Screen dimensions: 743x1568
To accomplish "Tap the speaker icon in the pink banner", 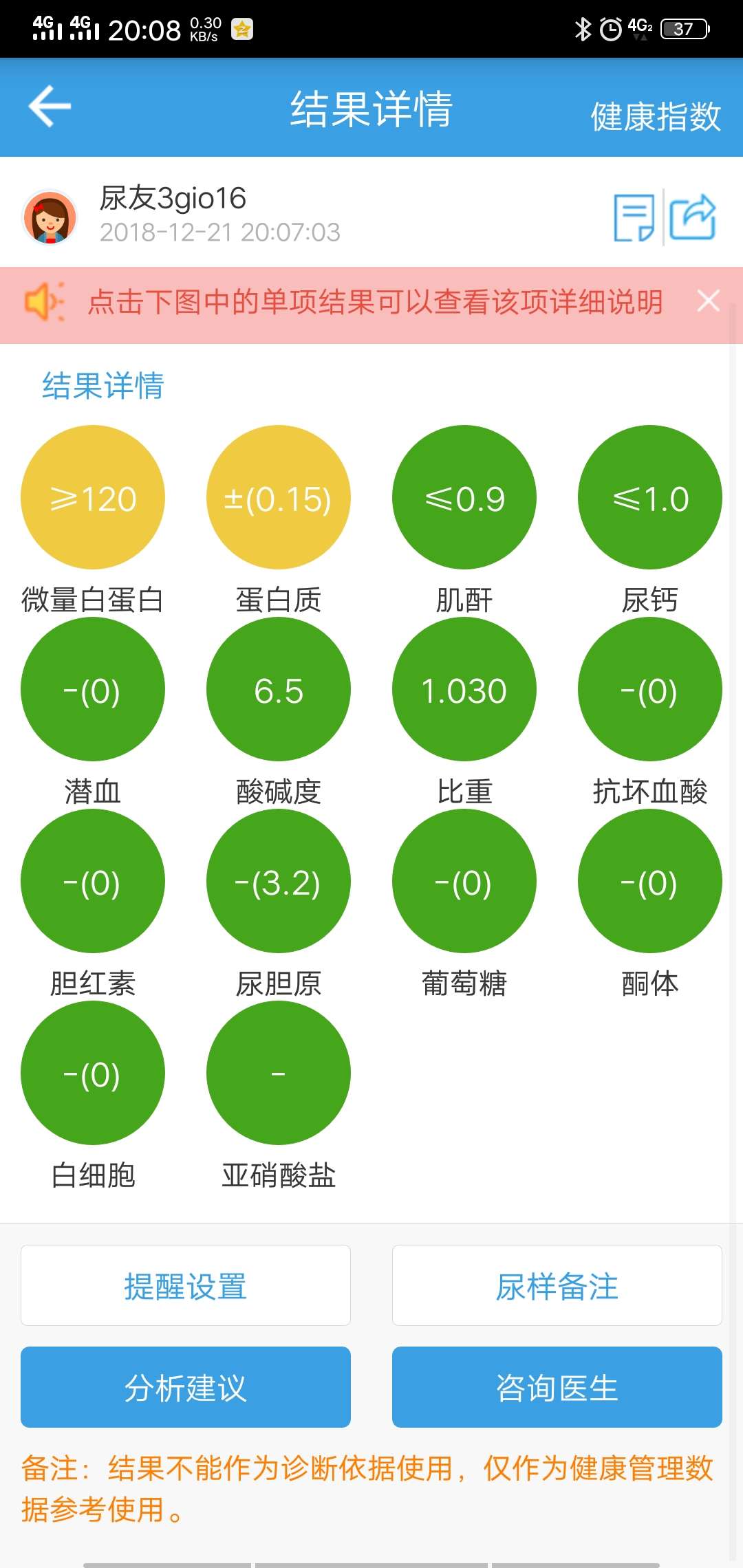I will pos(43,303).
